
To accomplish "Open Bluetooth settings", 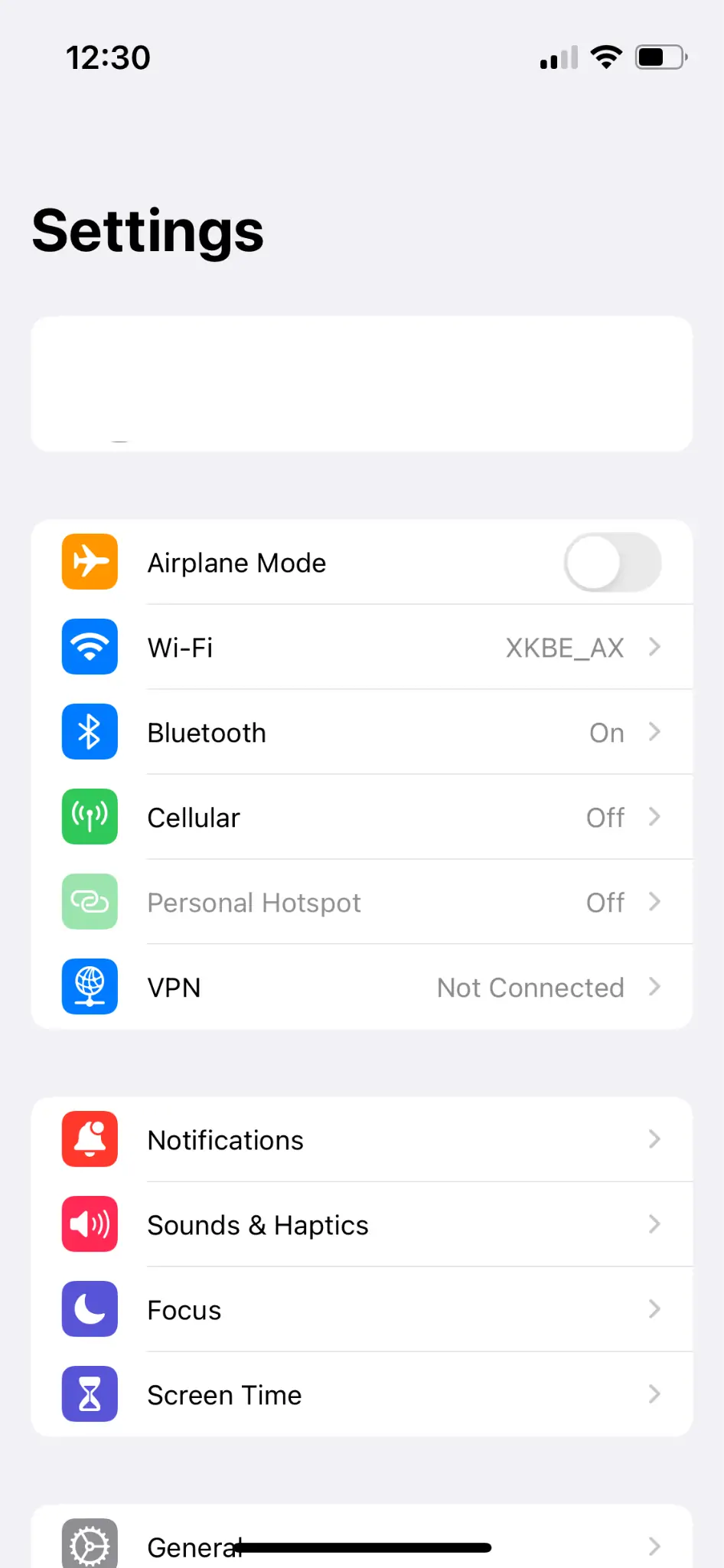I will (362, 733).
